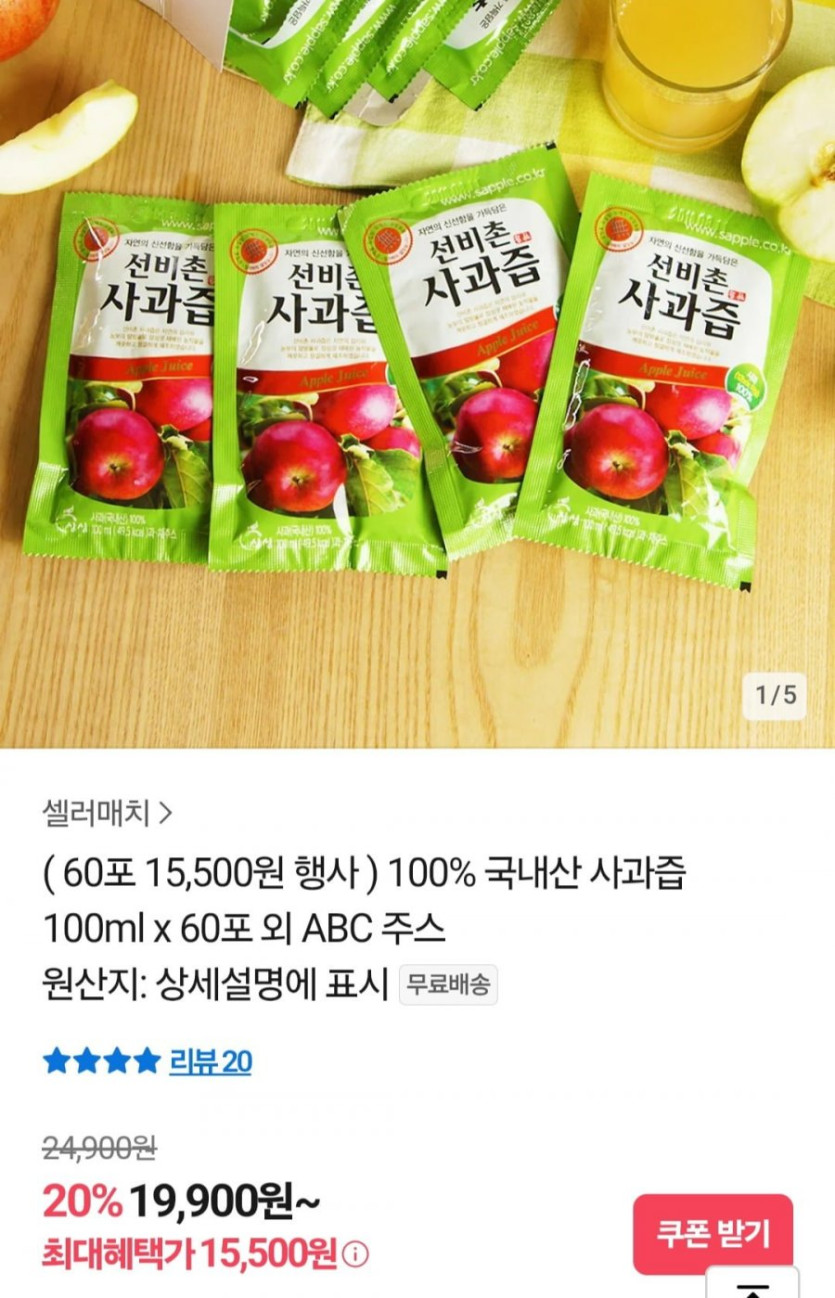Open the 셀러매치 seller page
The image size is (835, 1298).
(107, 813)
